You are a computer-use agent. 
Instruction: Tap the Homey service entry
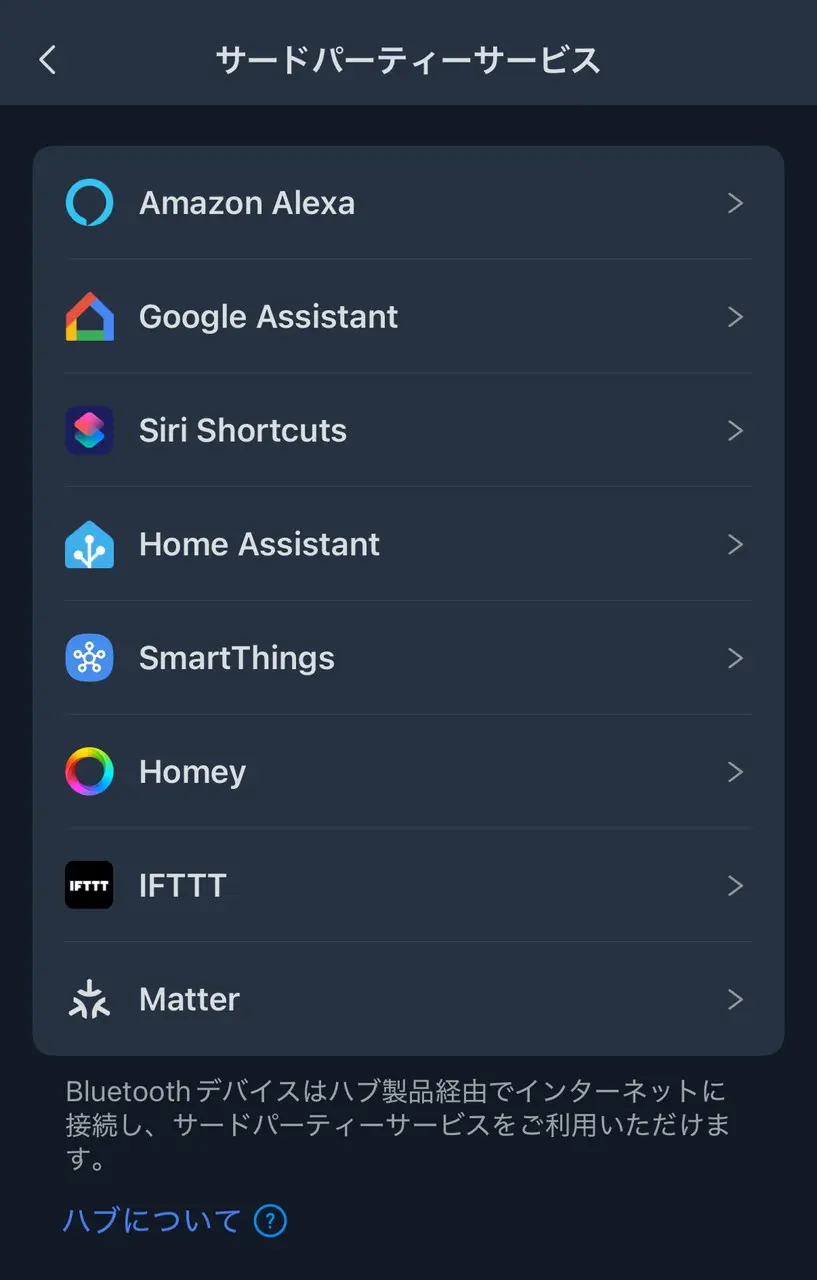[x=408, y=772]
